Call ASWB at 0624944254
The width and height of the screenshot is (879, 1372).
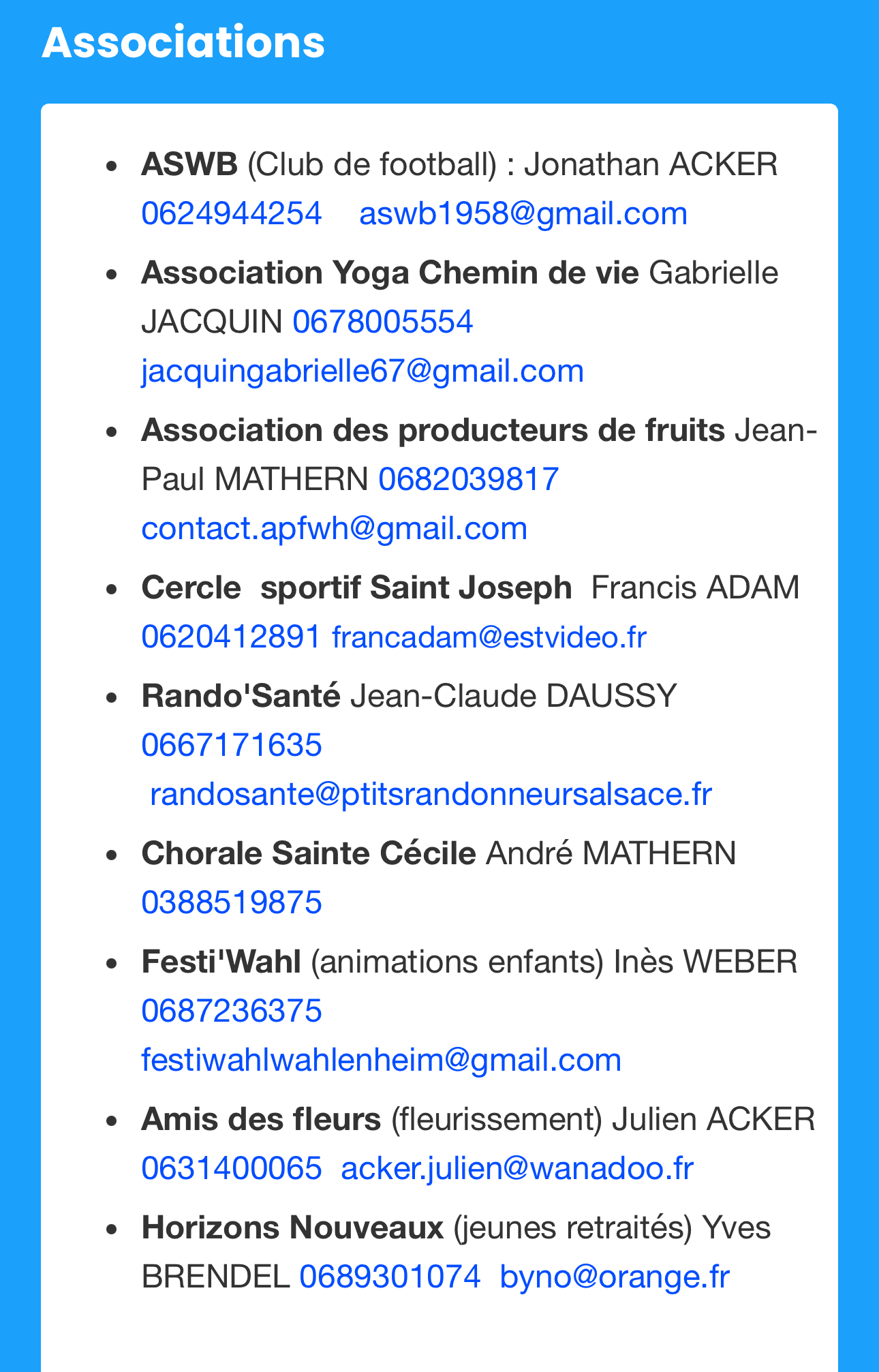coord(231,213)
